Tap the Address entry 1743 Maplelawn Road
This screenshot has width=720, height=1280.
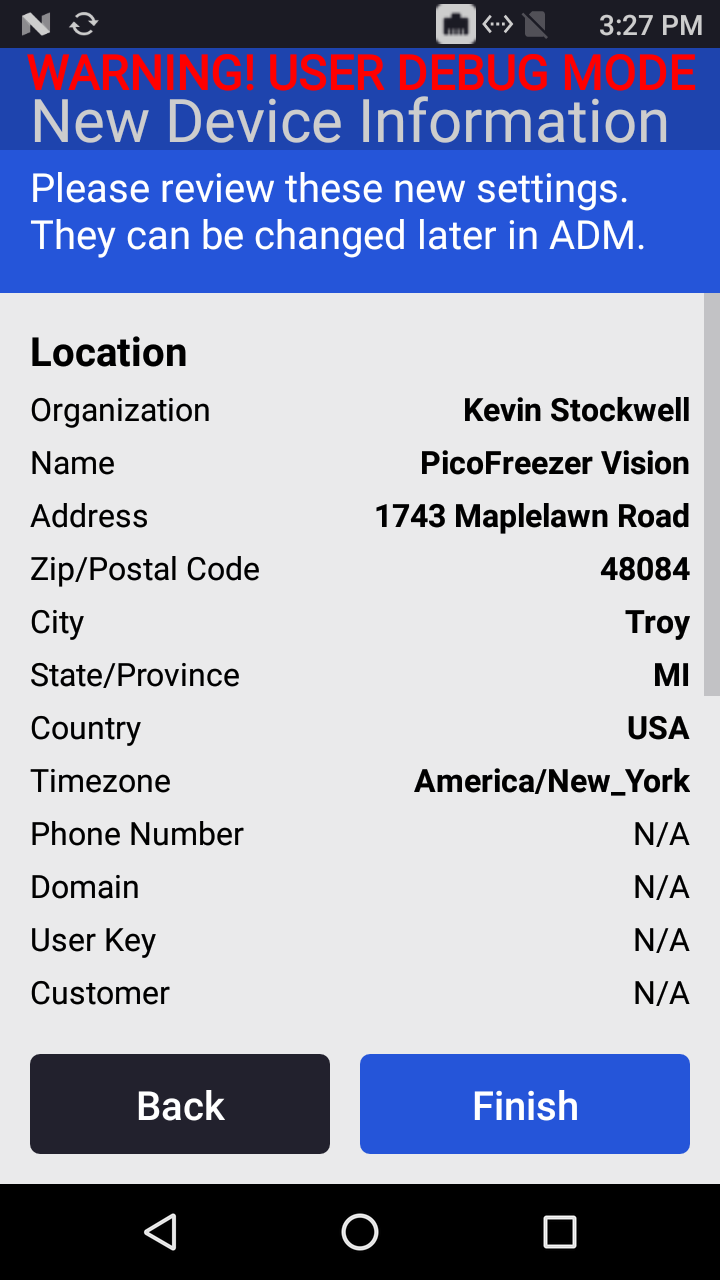[x=532, y=516]
